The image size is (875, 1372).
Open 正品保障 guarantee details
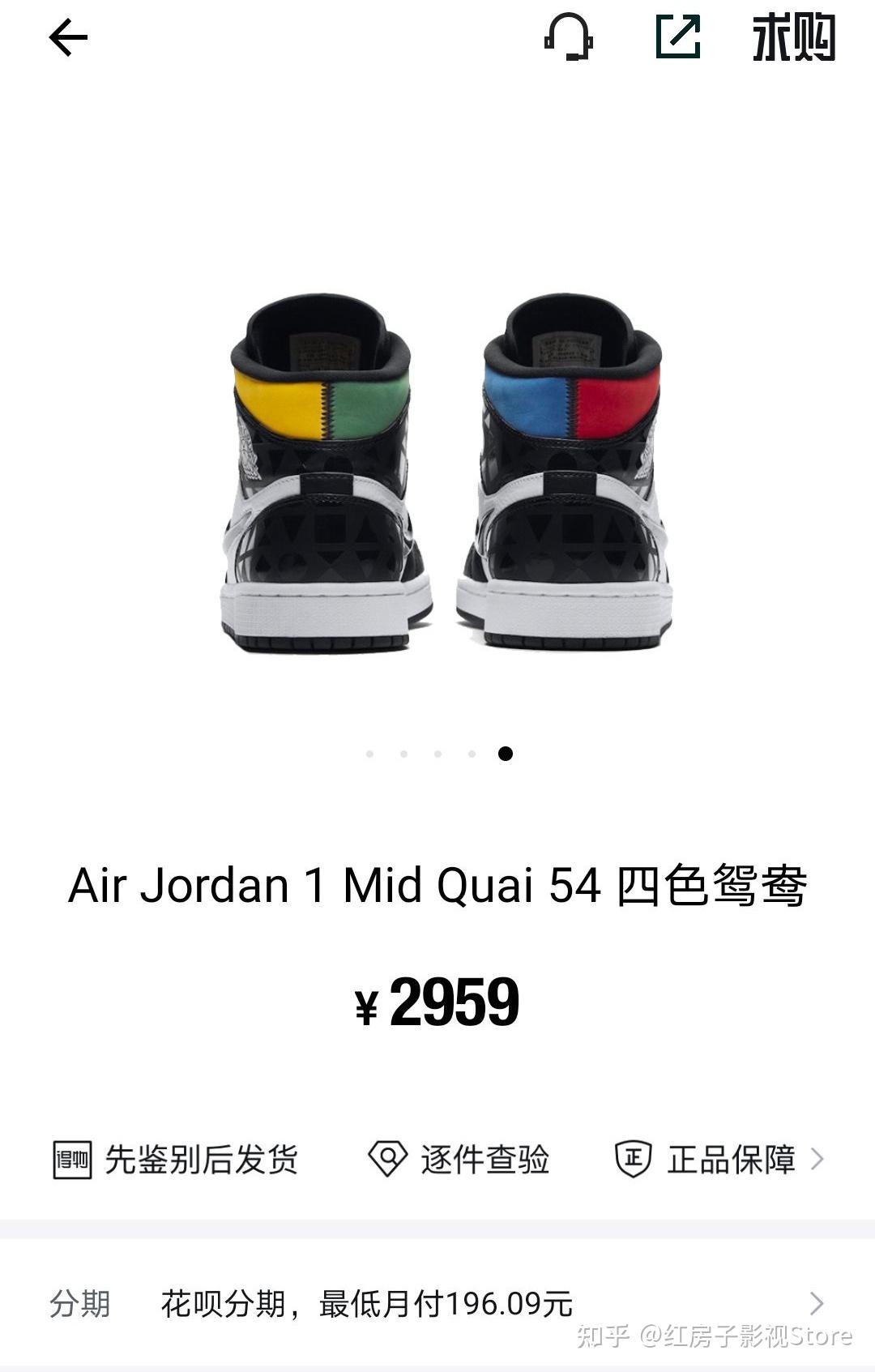click(719, 1160)
